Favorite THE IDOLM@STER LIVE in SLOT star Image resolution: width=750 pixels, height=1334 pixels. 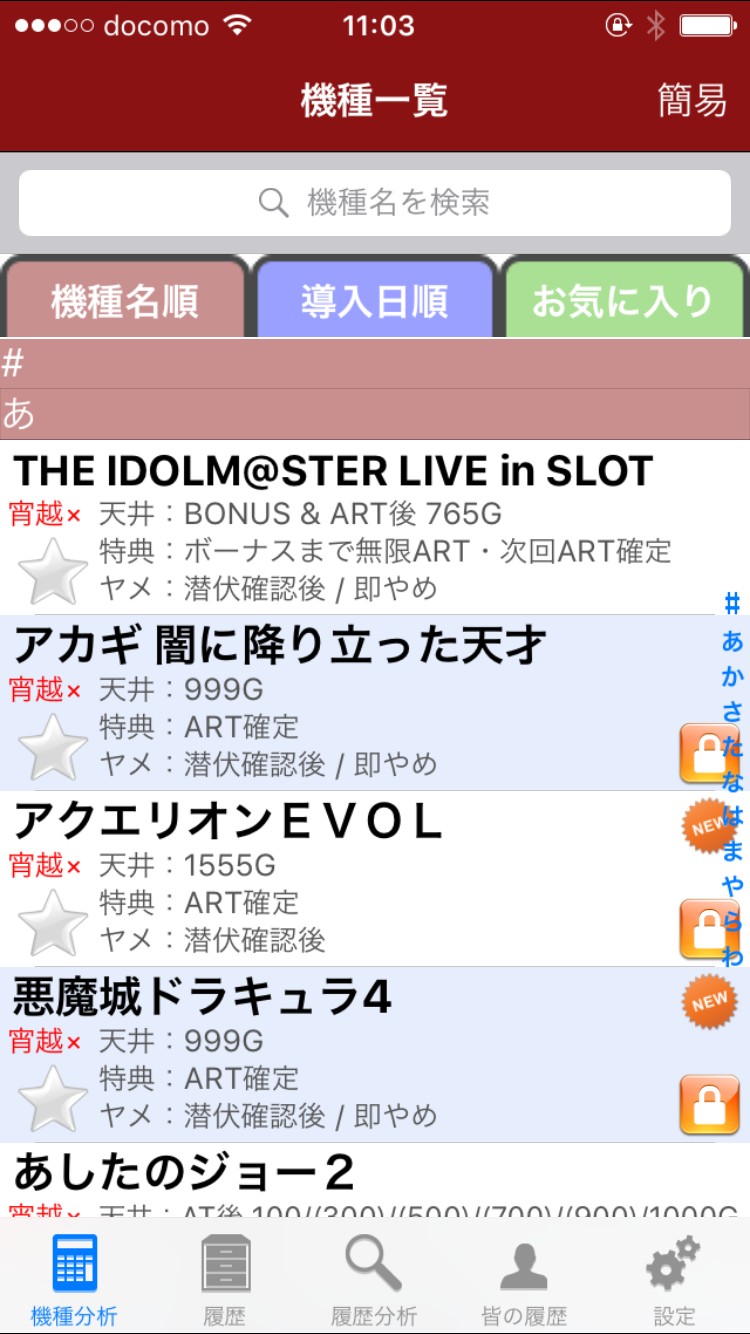pos(53,571)
